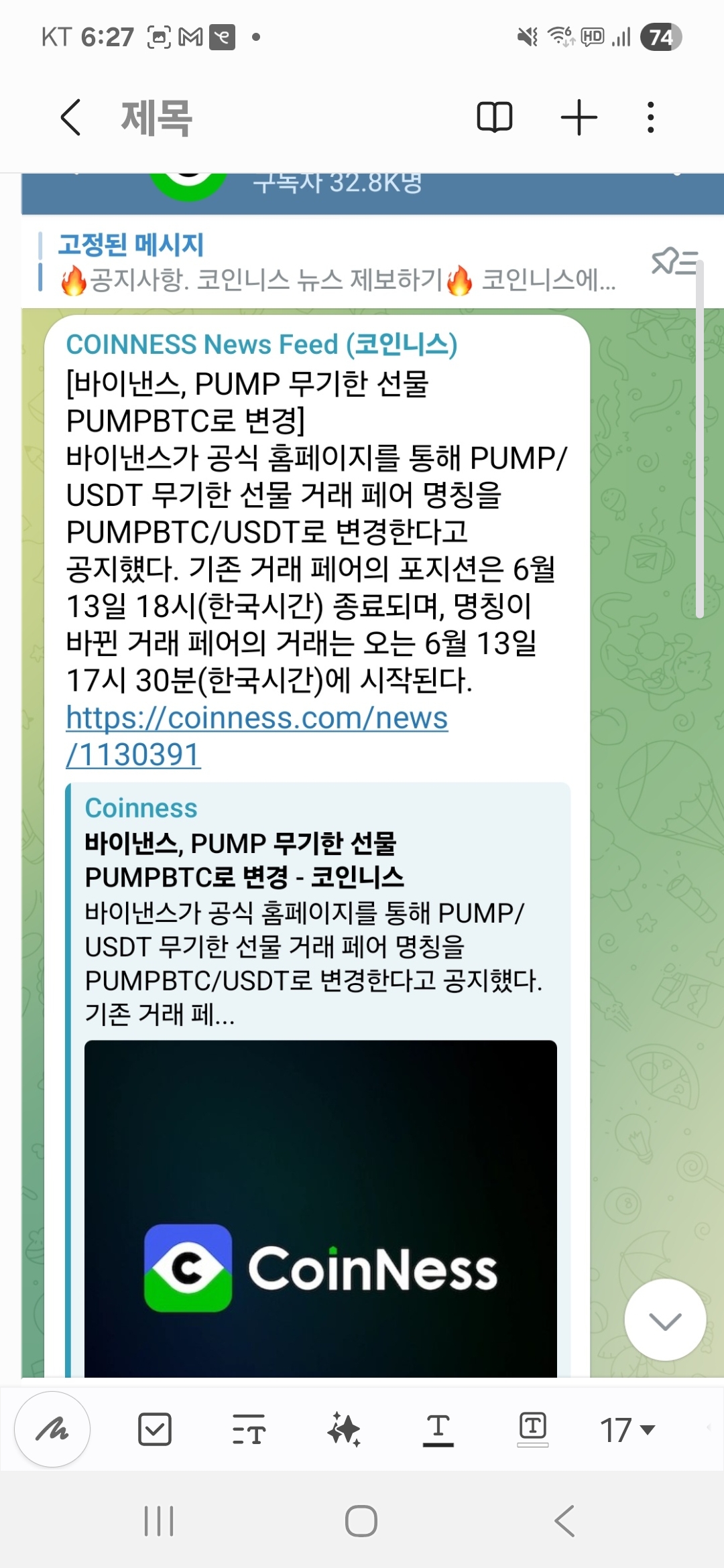Change the text background color
The width and height of the screenshot is (724, 1568).
pos(533,1429)
